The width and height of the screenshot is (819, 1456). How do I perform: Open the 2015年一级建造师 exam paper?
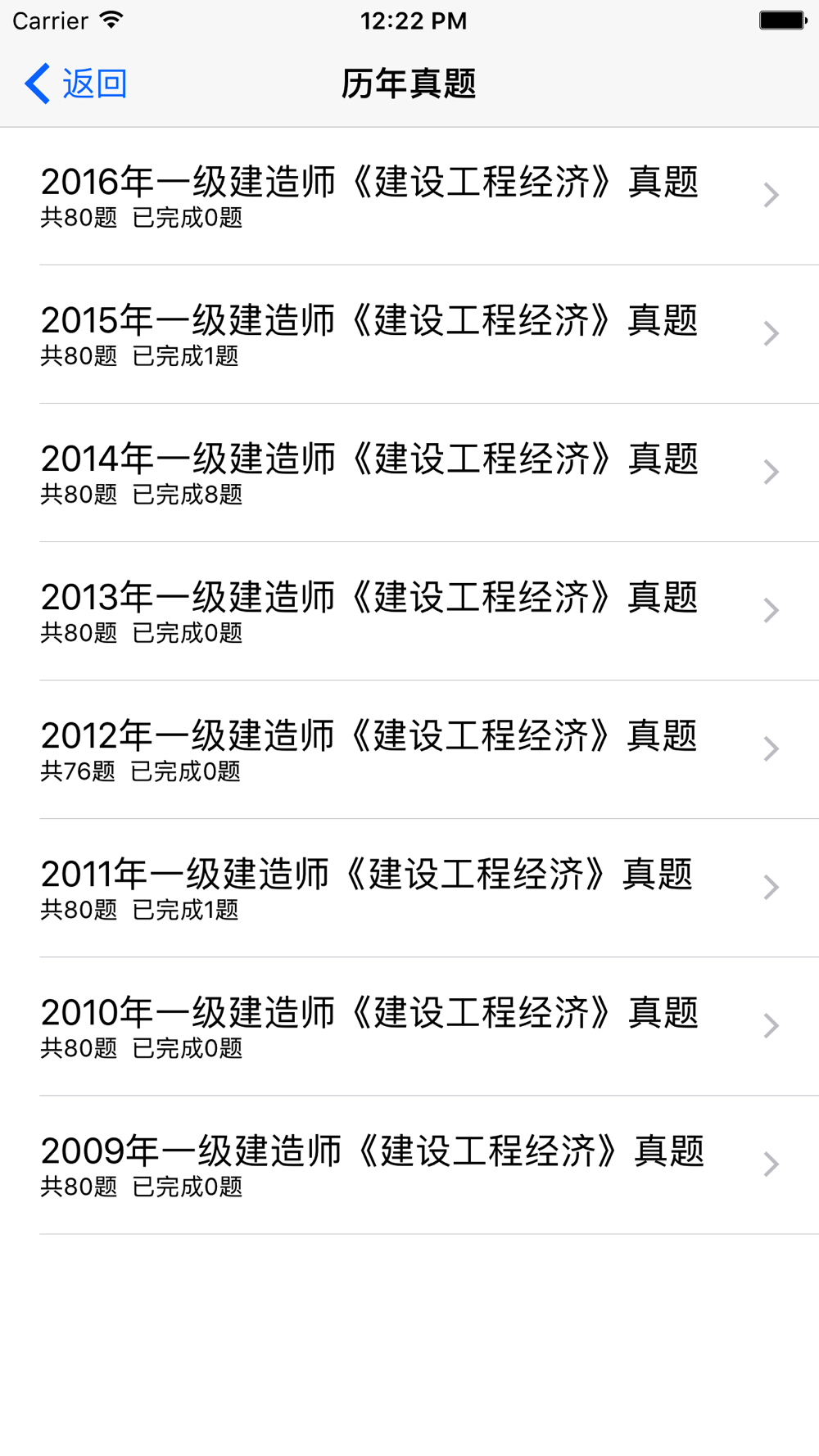pyautogui.click(x=409, y=334)
